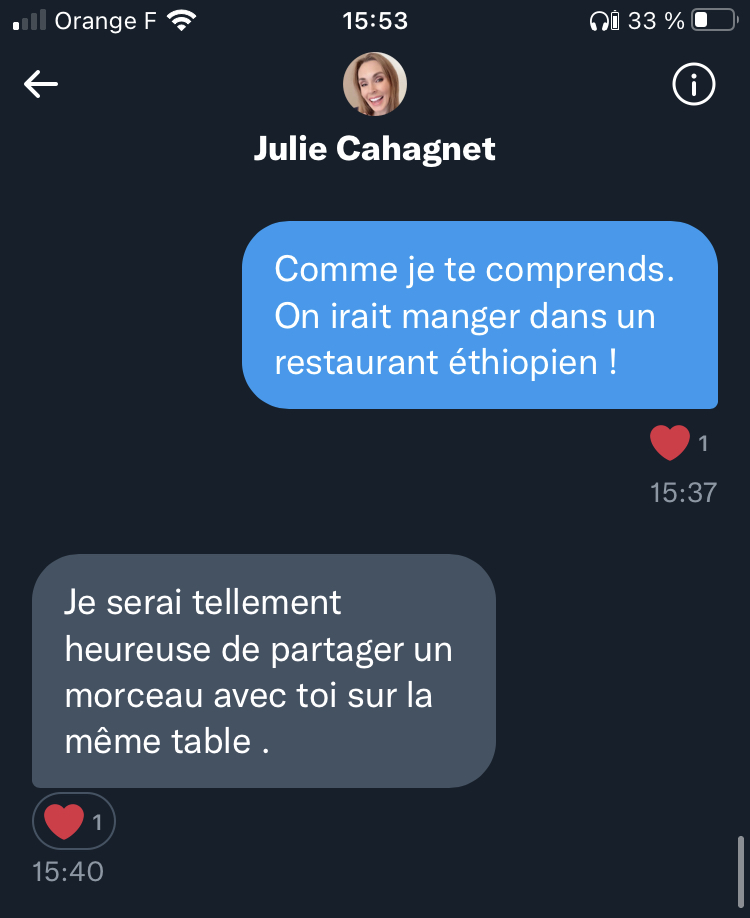This screenshot has height=918, width=750.
Task: Open conversation info
Action: click(693, 86)
